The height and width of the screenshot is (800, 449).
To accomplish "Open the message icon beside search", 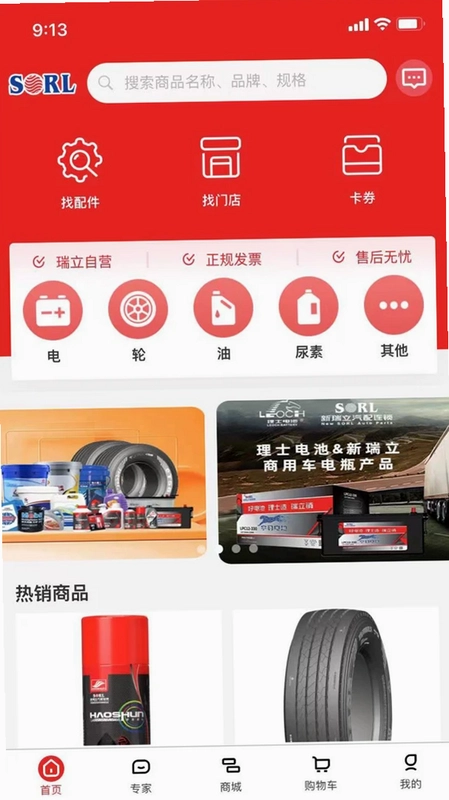I will [414, 78].
